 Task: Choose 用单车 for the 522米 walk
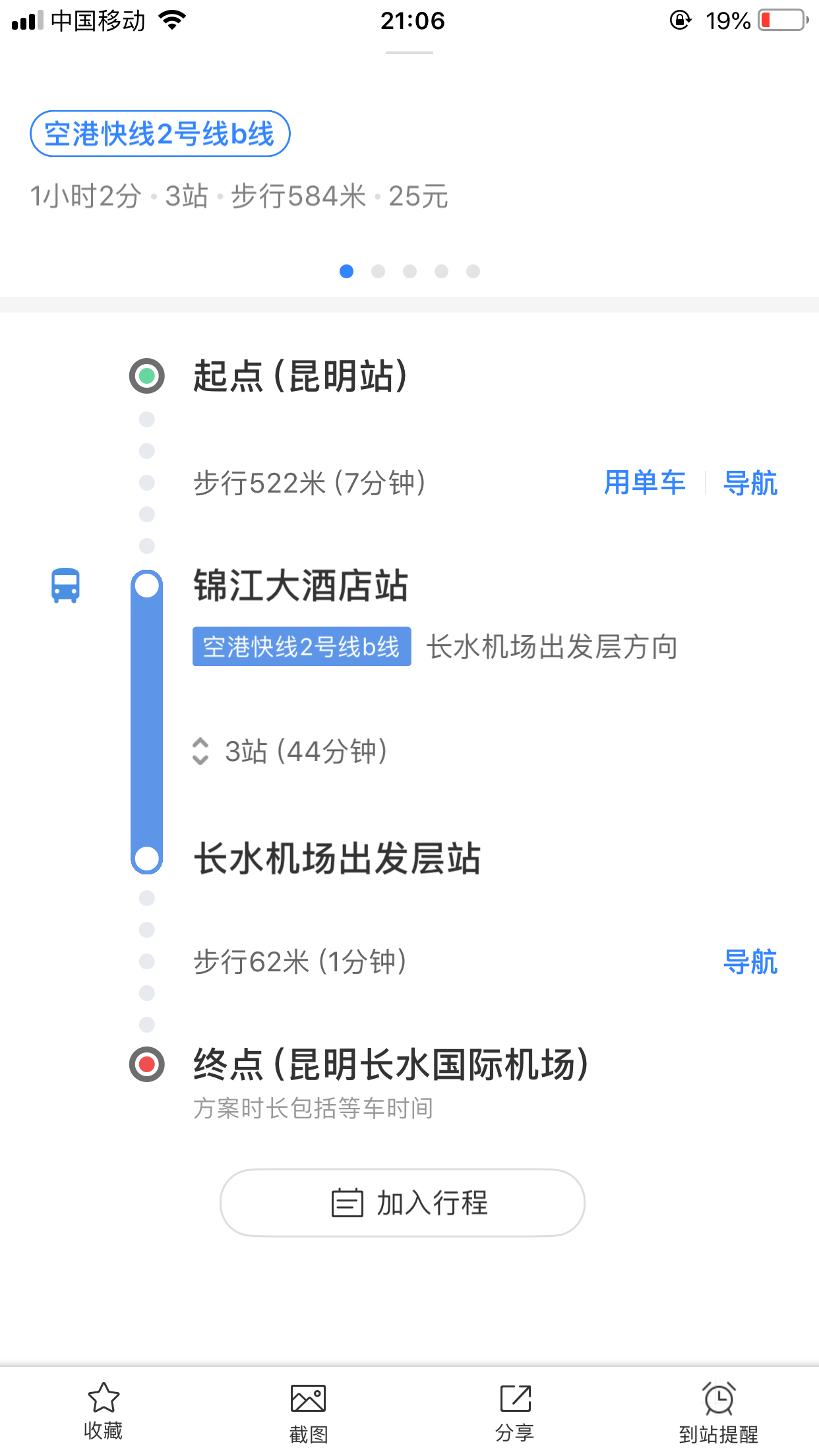[x=645, y=483]
